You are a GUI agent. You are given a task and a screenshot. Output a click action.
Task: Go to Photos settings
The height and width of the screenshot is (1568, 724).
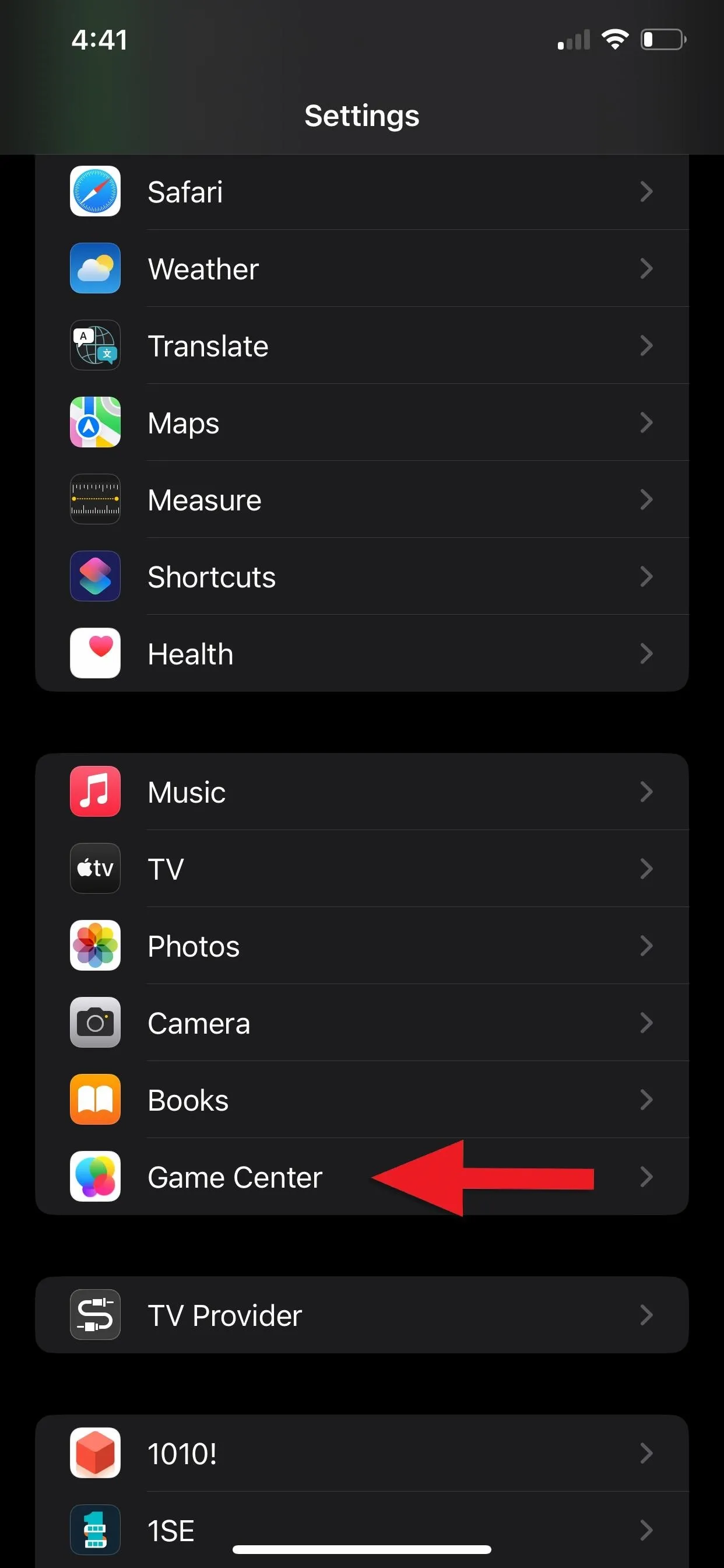(x=362, y=946)
